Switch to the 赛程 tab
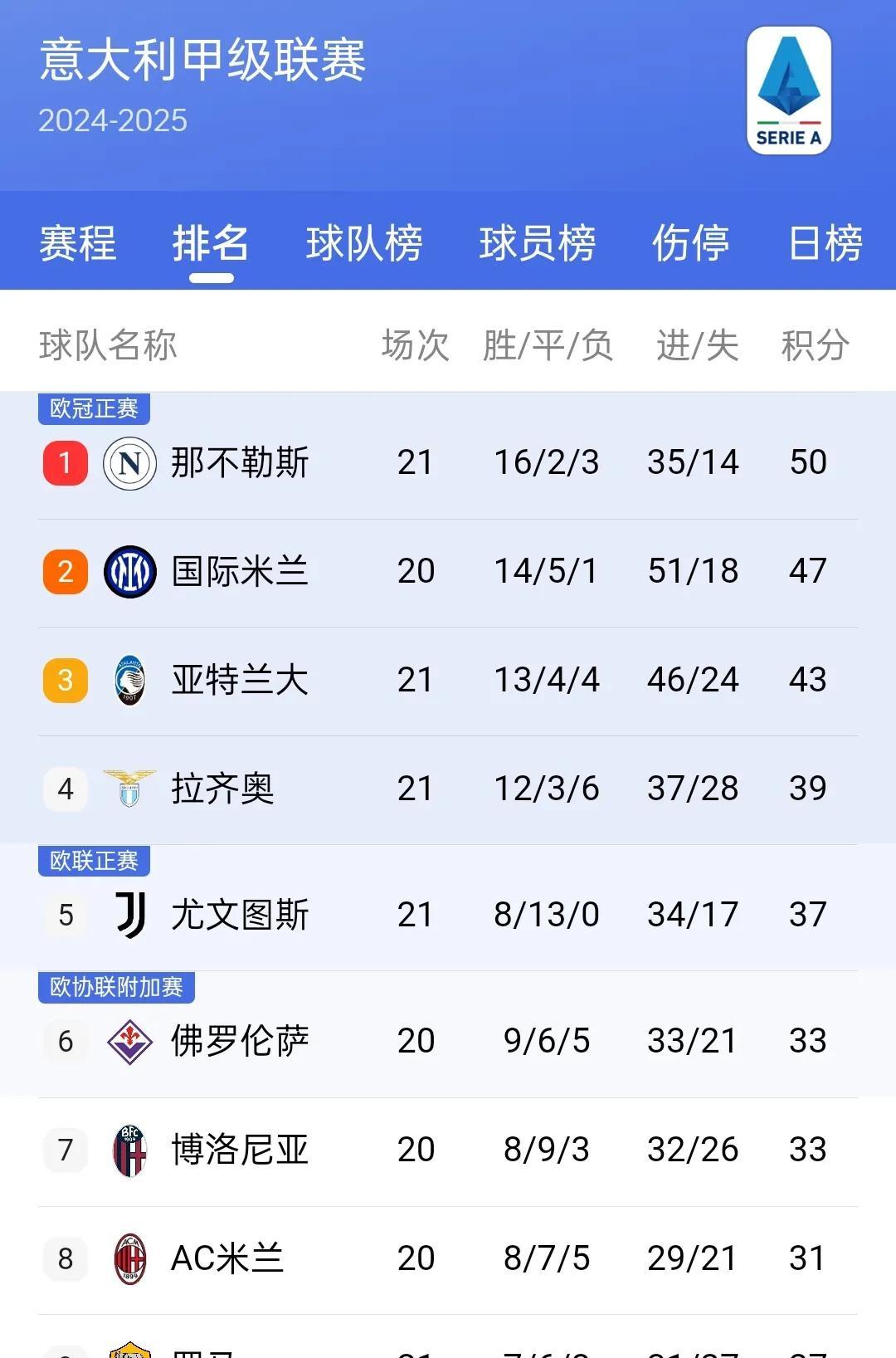This screenshot has width=896, height=1358. pos(75,243)
